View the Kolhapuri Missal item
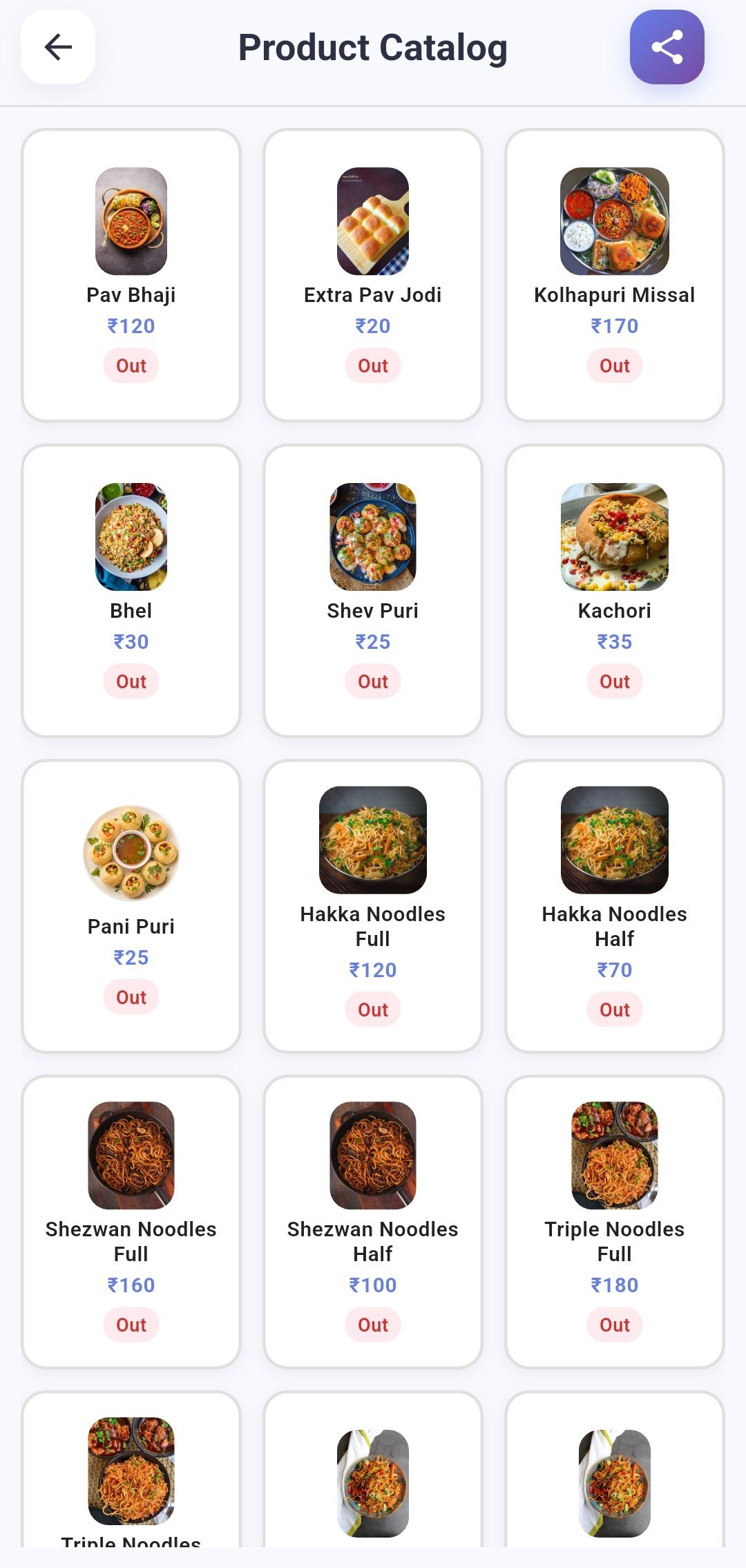 (615, 275)
